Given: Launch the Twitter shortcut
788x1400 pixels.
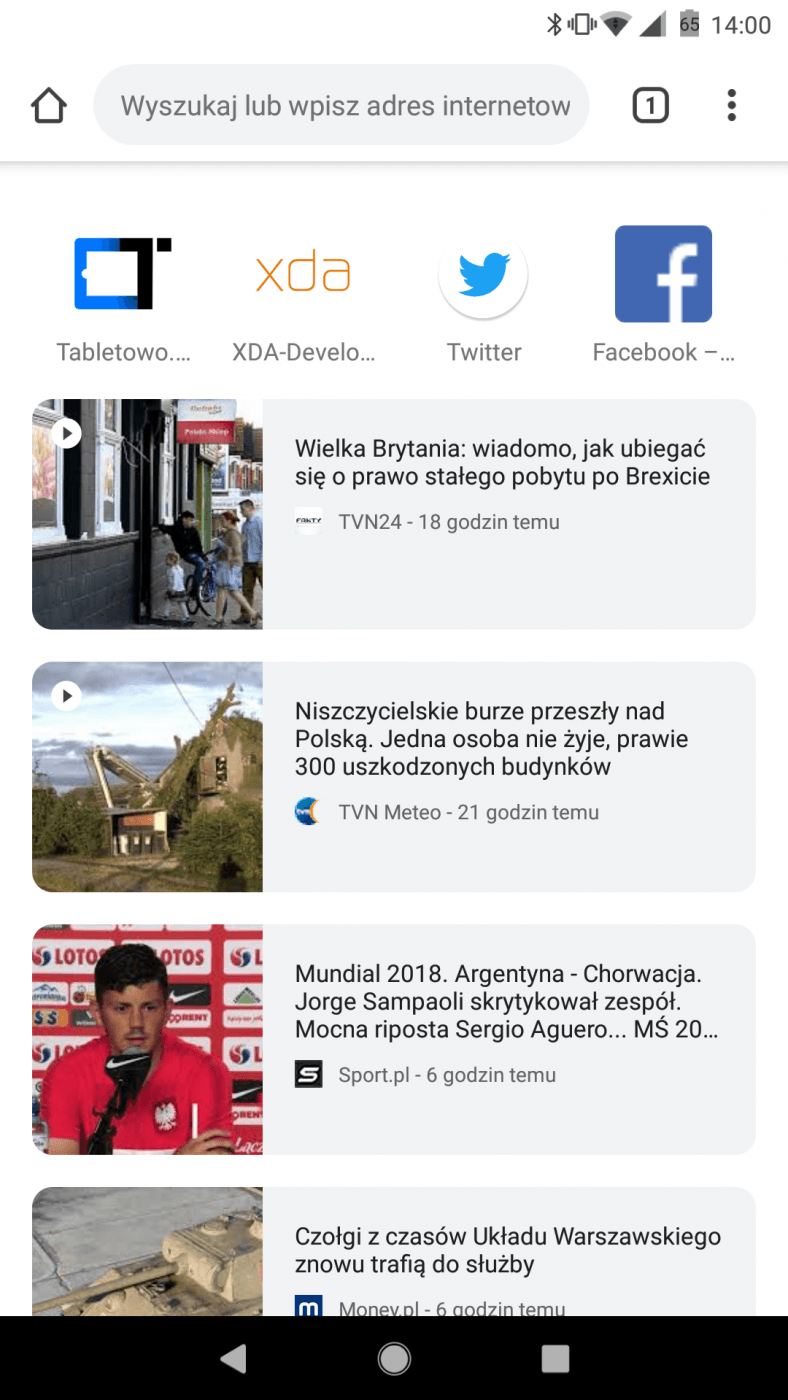Looking at the screenshot, I should point(484,292).
